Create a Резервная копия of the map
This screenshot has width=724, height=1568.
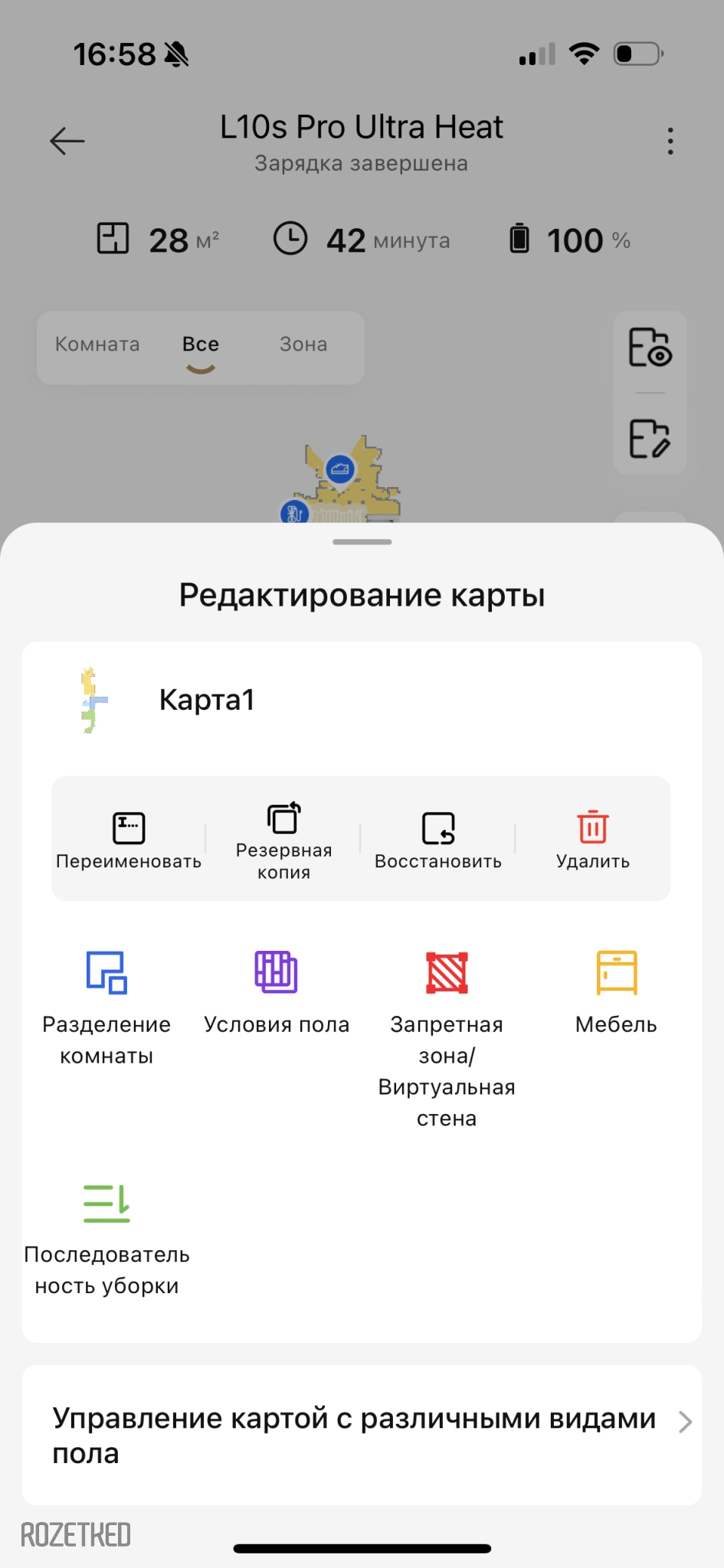tap(283, 840)
